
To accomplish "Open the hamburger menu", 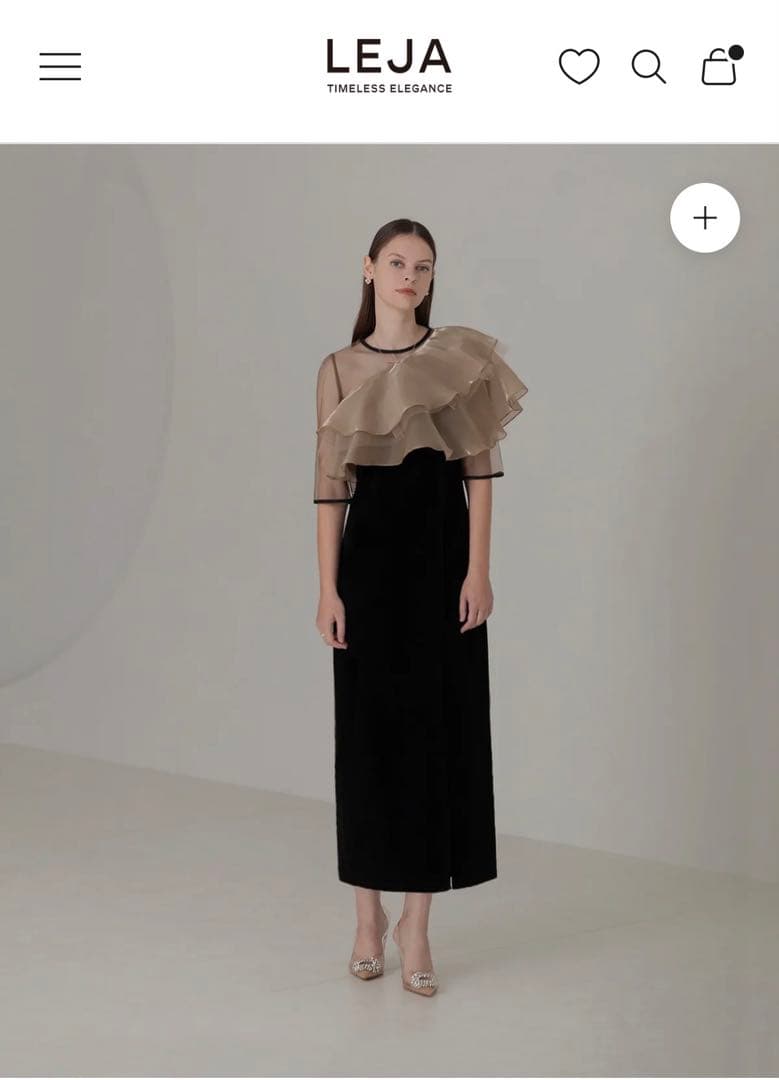I will 60,66.
